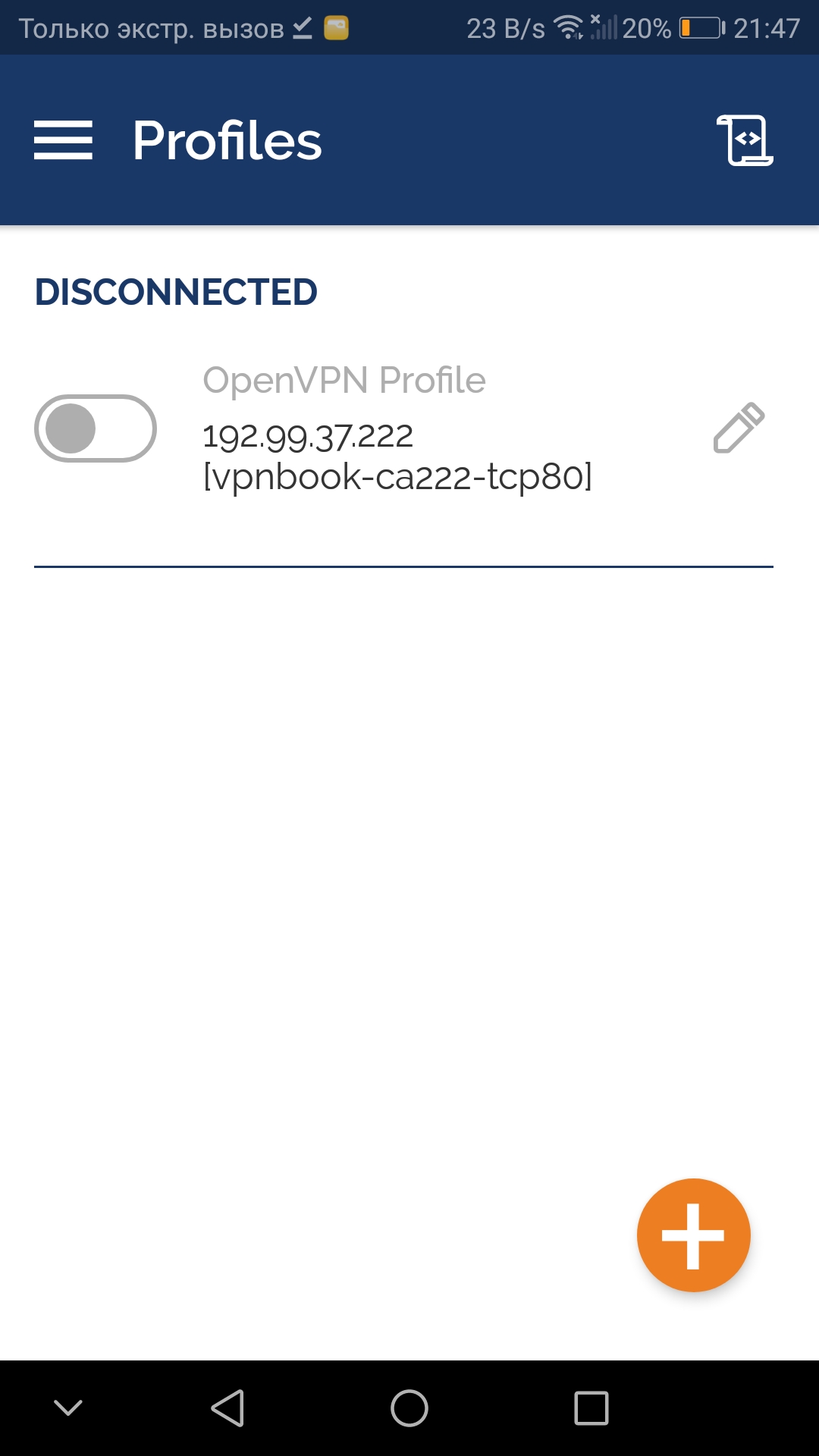Hide the navigation bar with down chevron
The image size is (819, 1456).
tap(68, 1408)
